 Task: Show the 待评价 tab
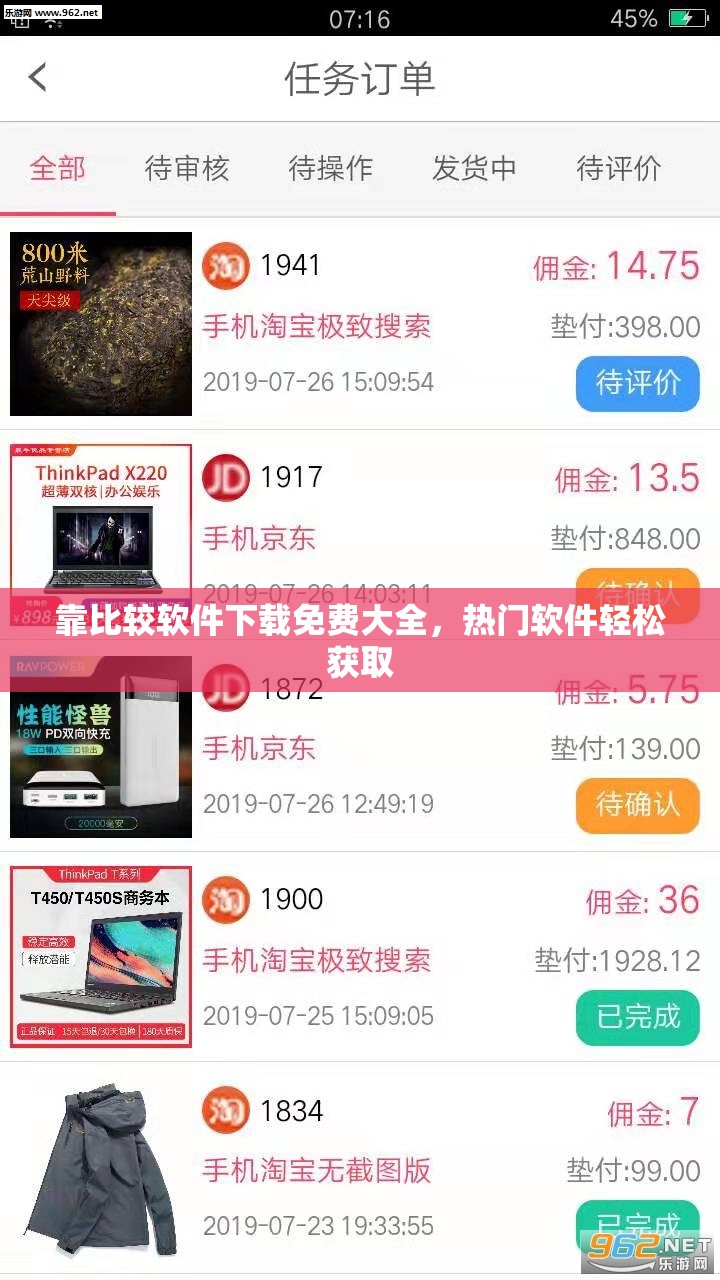(618, 169)
